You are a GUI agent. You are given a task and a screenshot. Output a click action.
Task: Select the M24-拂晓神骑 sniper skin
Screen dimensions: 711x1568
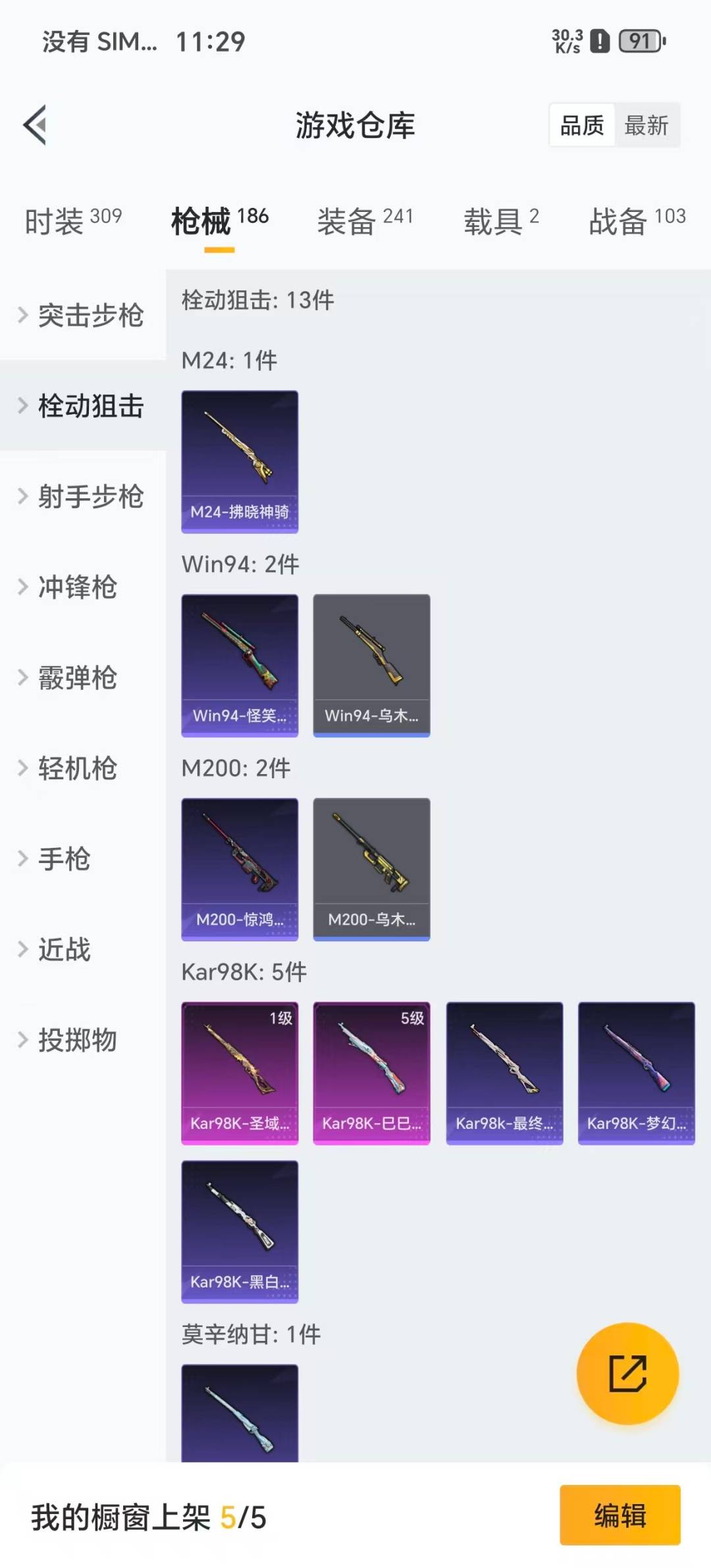tap(240, 461)
